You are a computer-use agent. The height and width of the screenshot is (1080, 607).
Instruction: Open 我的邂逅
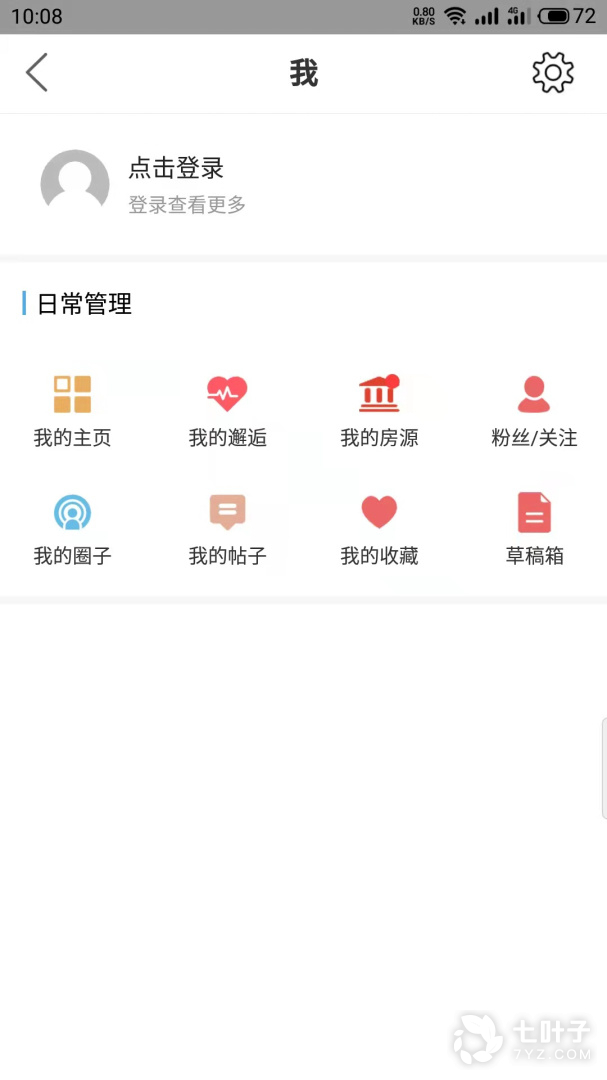pos(227,410)
